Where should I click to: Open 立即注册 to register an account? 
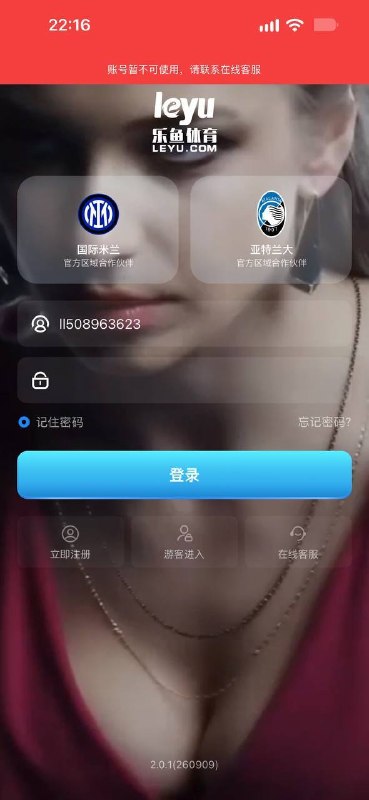pyautogui.click(x=70, y=542)
